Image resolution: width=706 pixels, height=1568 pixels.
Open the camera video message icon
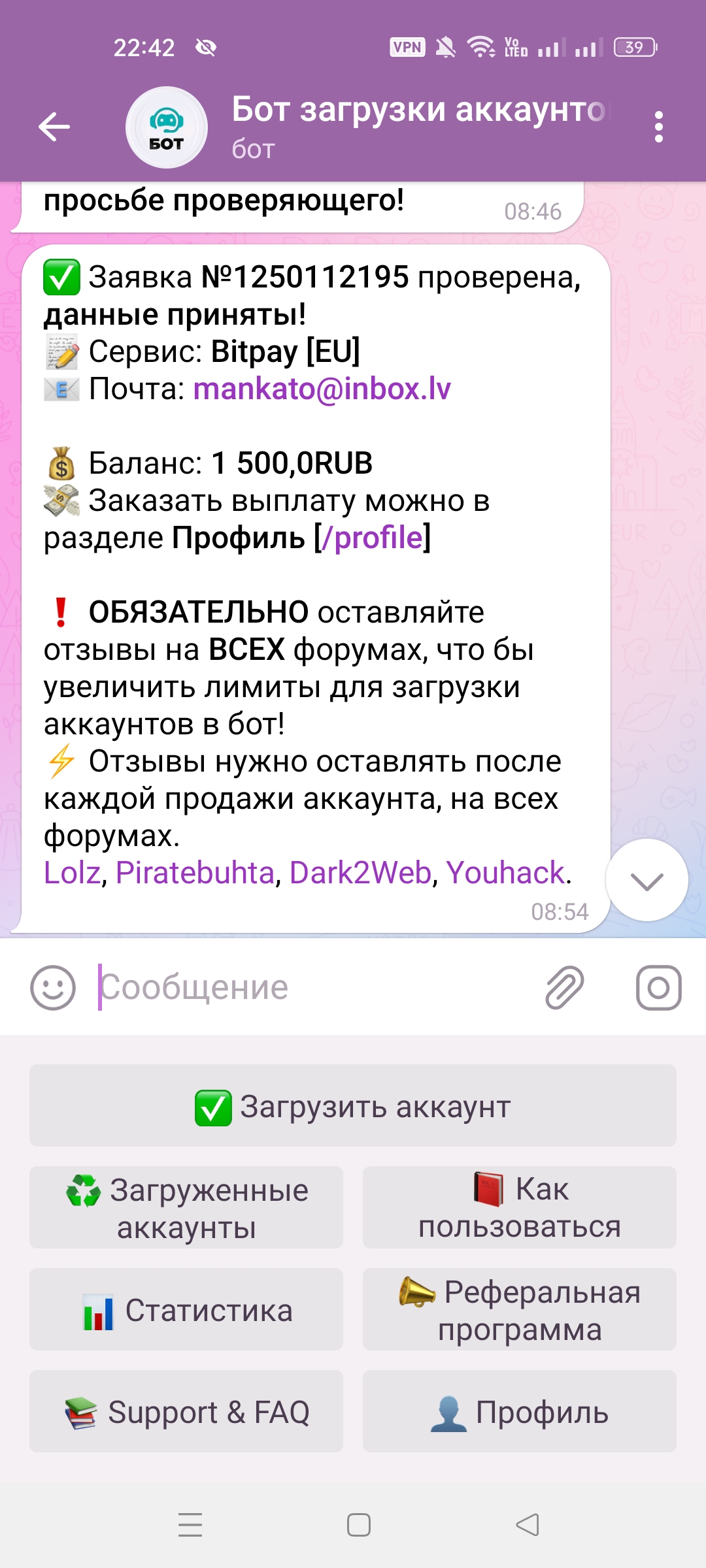[658, 987]
